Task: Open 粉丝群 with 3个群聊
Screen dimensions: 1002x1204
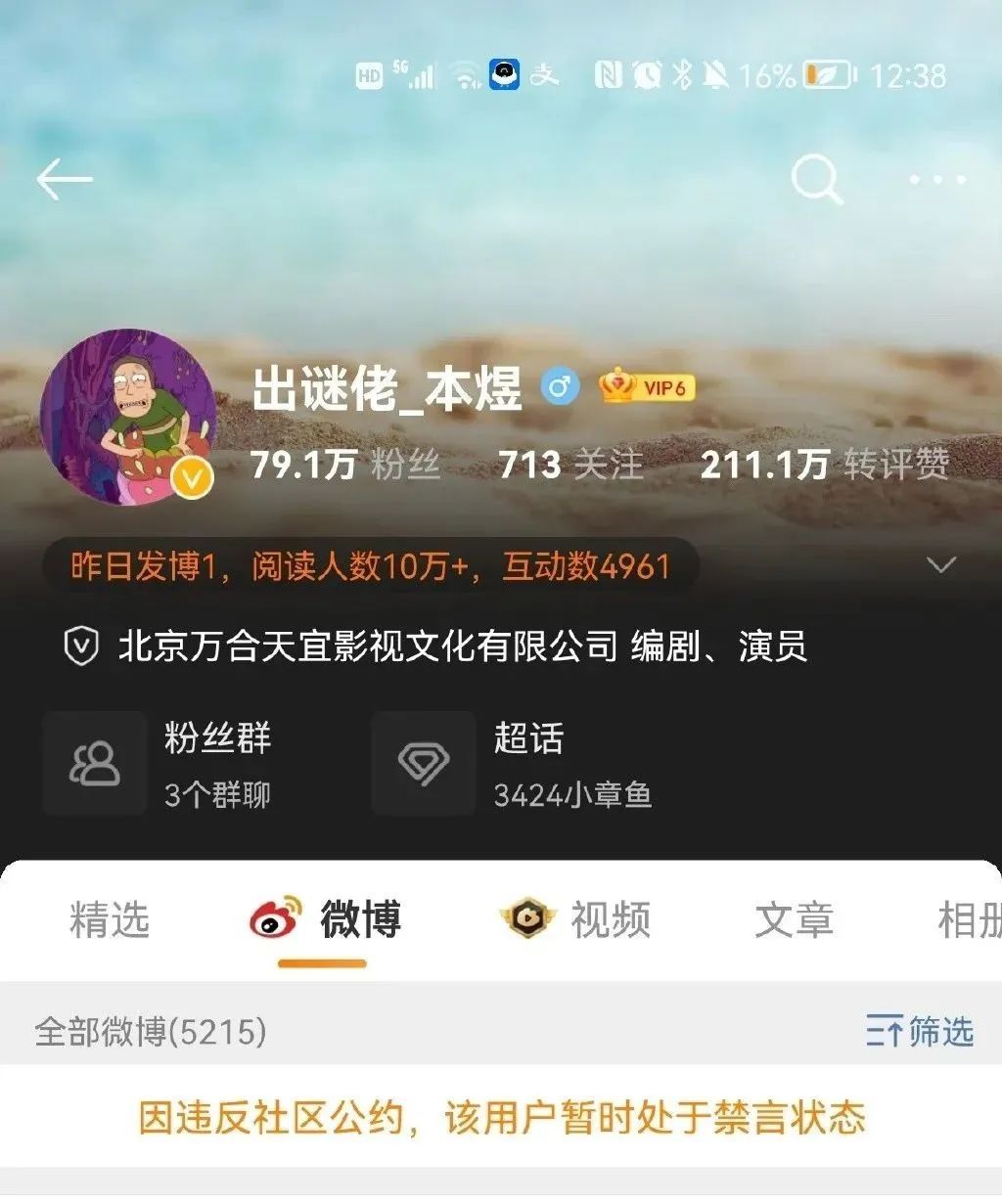Action: point(159,764)
